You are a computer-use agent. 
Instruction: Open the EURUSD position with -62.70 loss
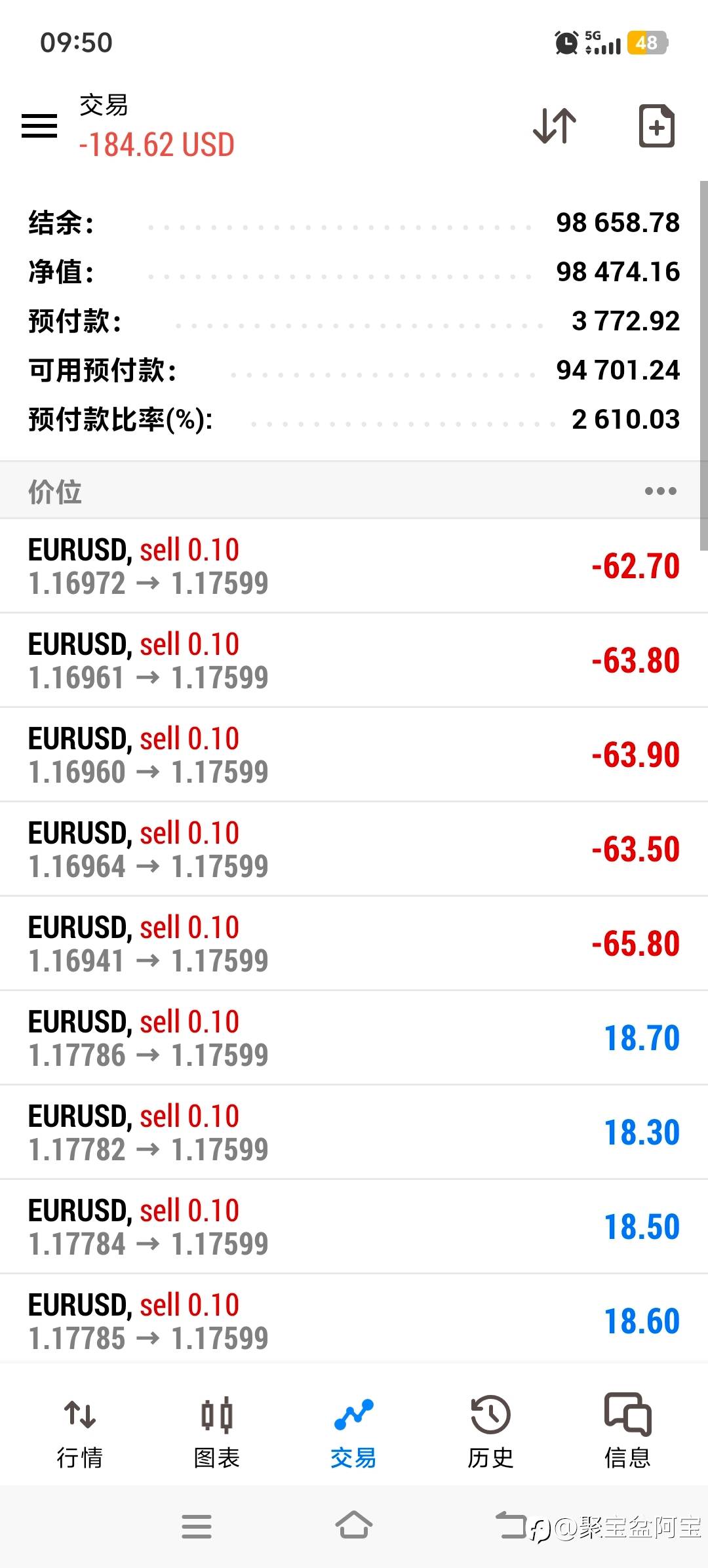tap(354, 566)
